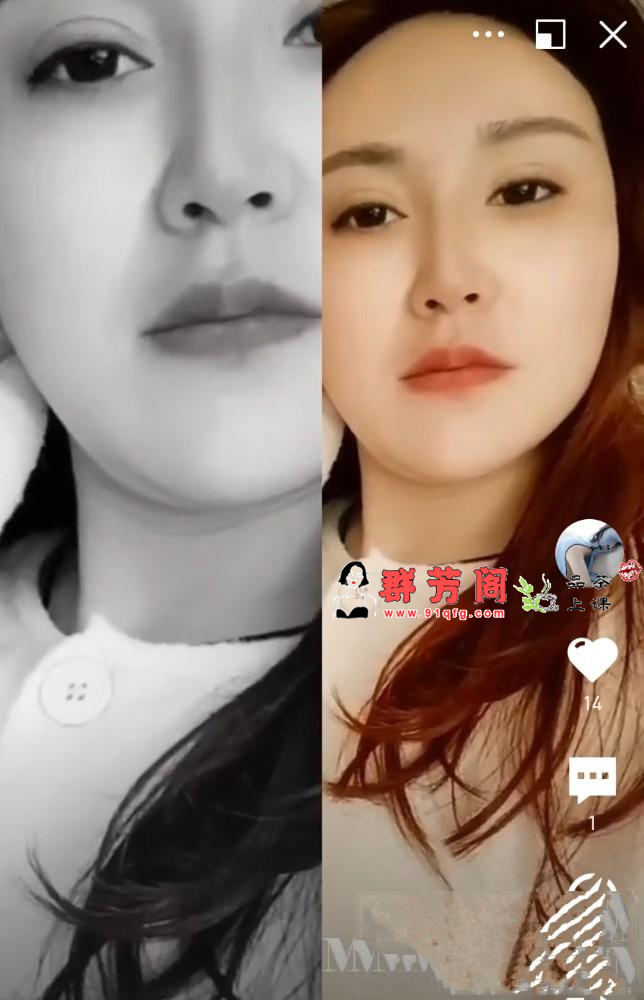
Task: Open the three-dot more options menu
Action: pos(488,34)
